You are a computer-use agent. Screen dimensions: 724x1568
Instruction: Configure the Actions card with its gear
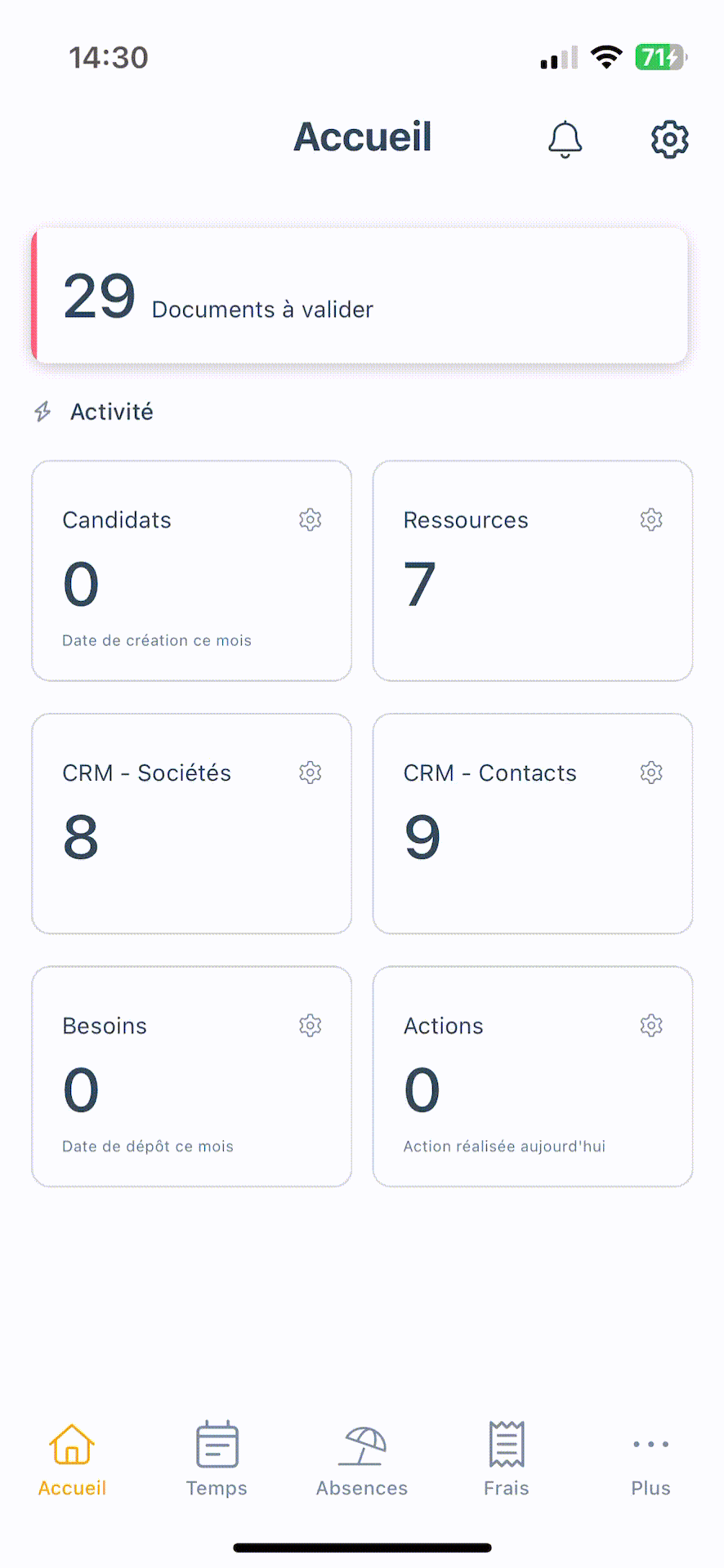coord(651,1025)
